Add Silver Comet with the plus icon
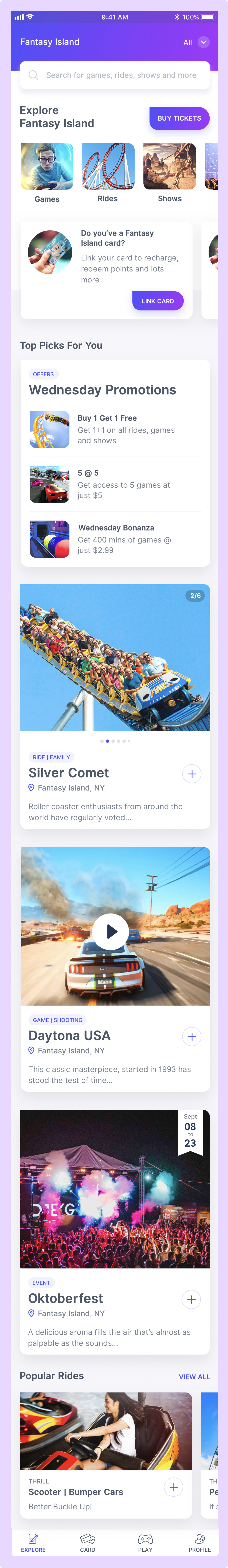The image size is (228, 1568). coord(192,774)
